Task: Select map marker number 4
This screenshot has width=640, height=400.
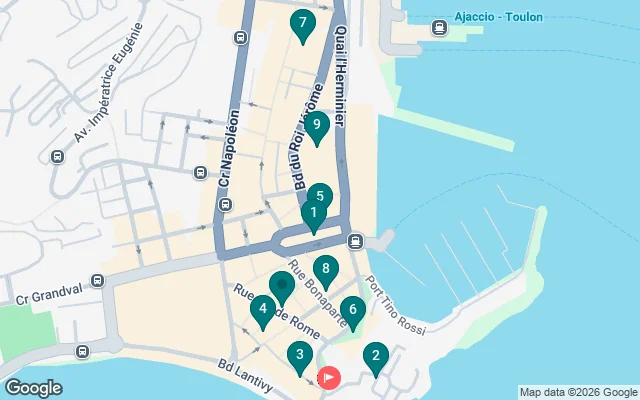Action: click(x=262, y=310)
